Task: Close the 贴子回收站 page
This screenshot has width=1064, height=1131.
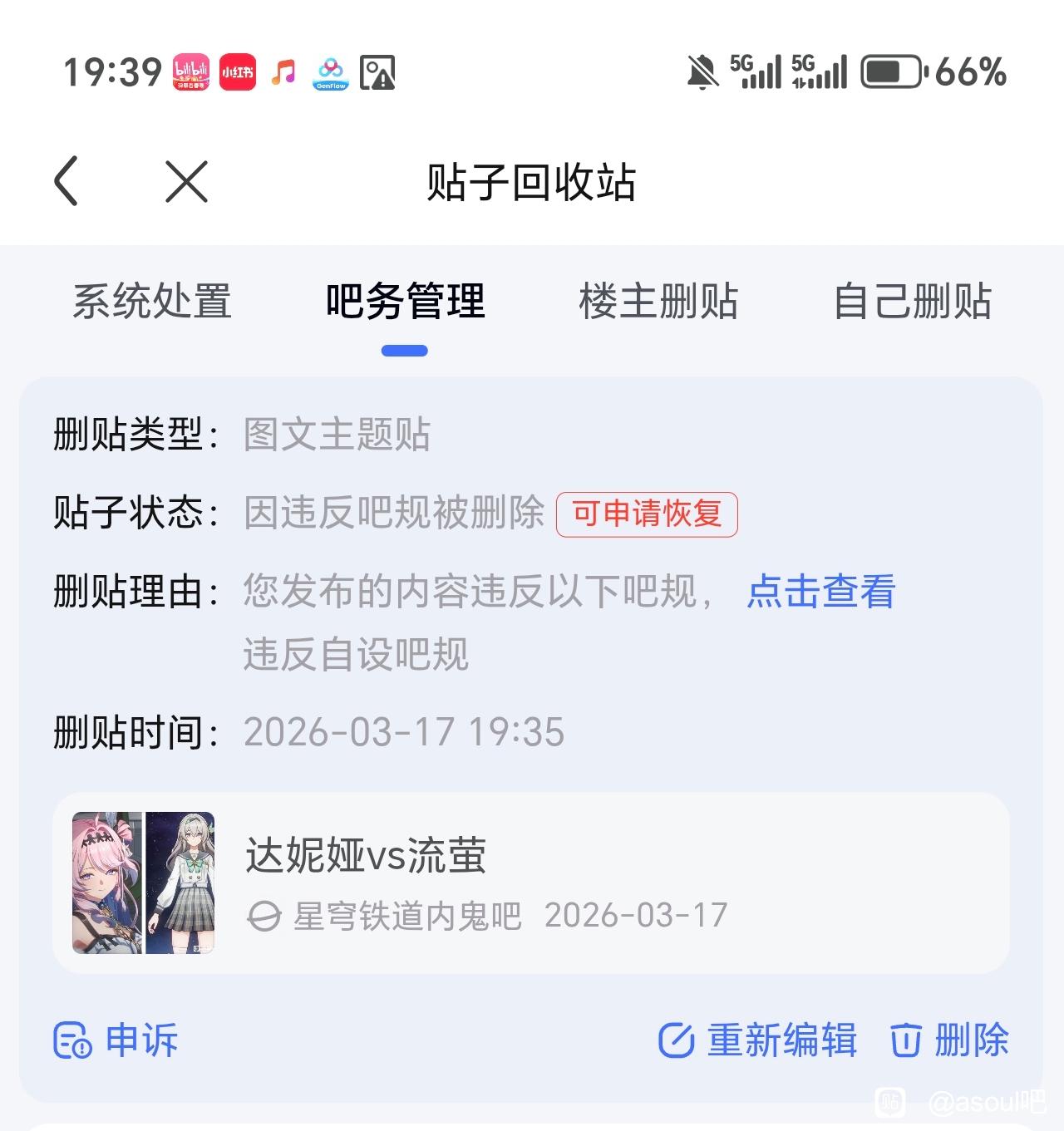Action: pyautogui.click(x=186, y=181)
